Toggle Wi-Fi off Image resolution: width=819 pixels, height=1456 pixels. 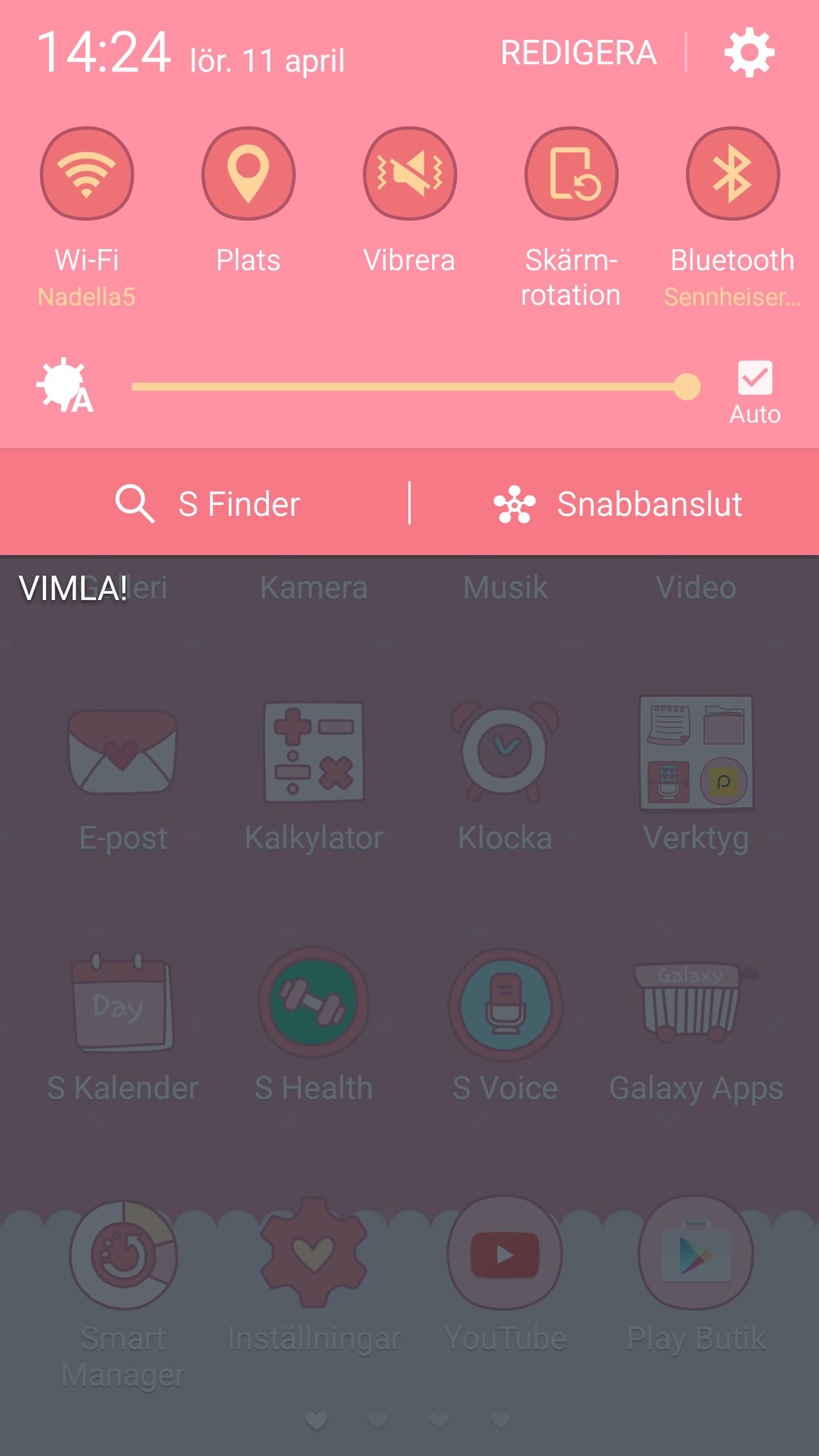pyautogui.click(x=87, y=173)
